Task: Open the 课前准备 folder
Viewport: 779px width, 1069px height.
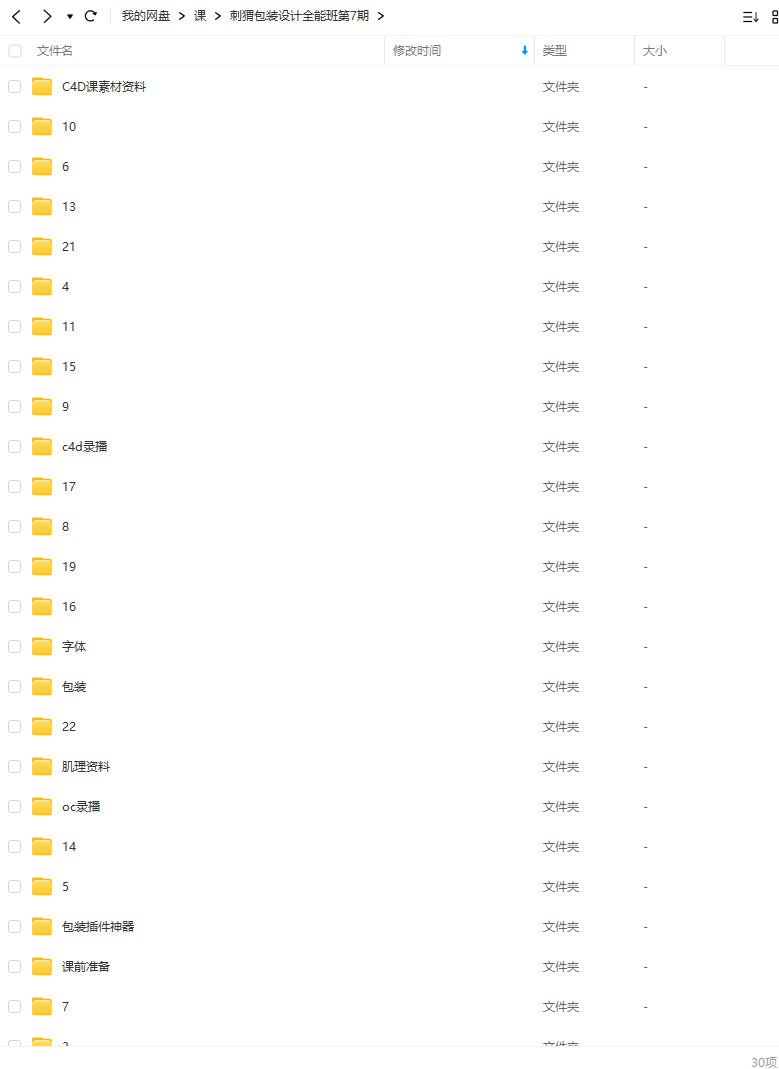Action: pyautogui.click(x=86, y=967)
